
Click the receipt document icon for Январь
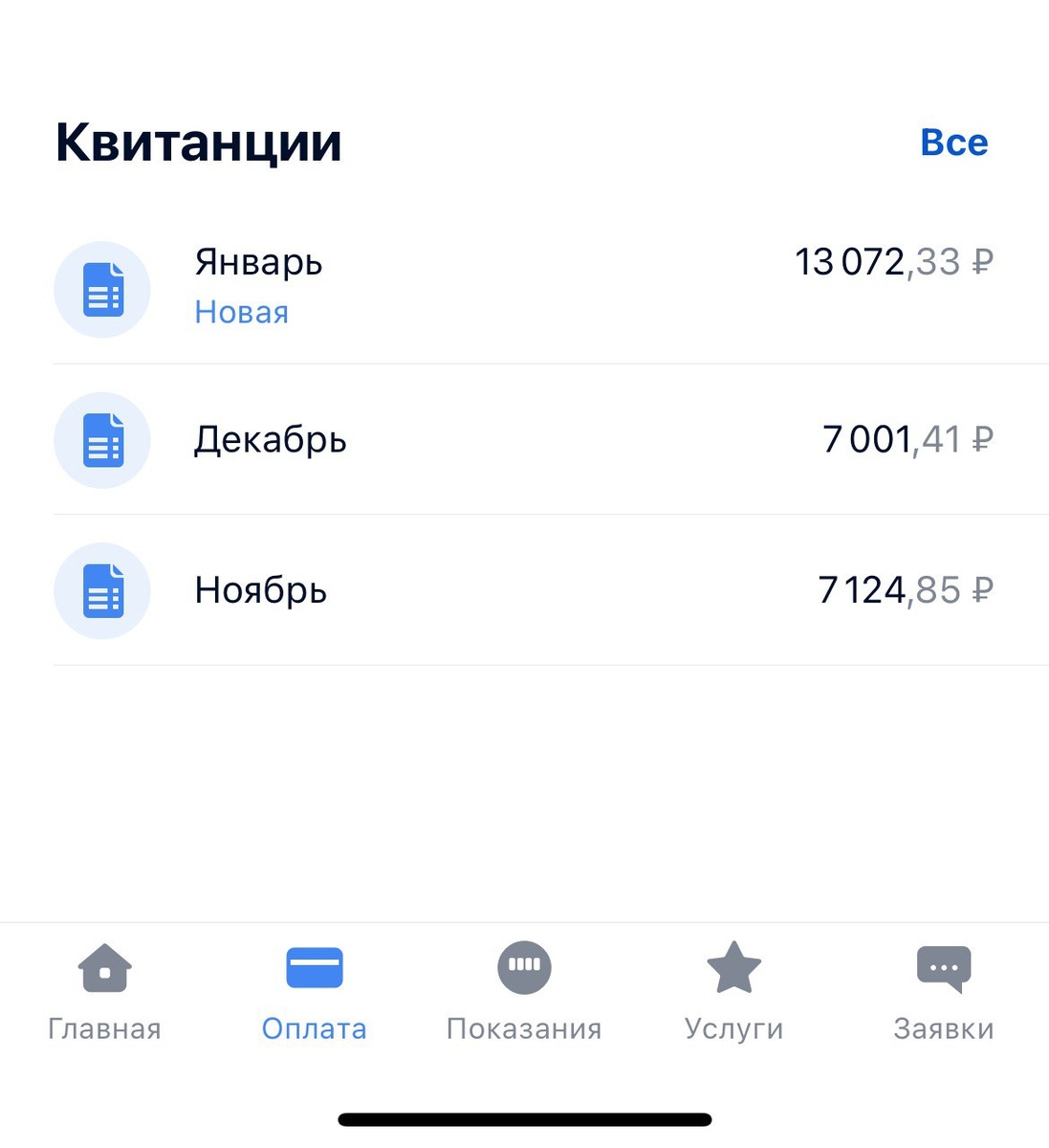pyautogui.click(x=102, y=289)
